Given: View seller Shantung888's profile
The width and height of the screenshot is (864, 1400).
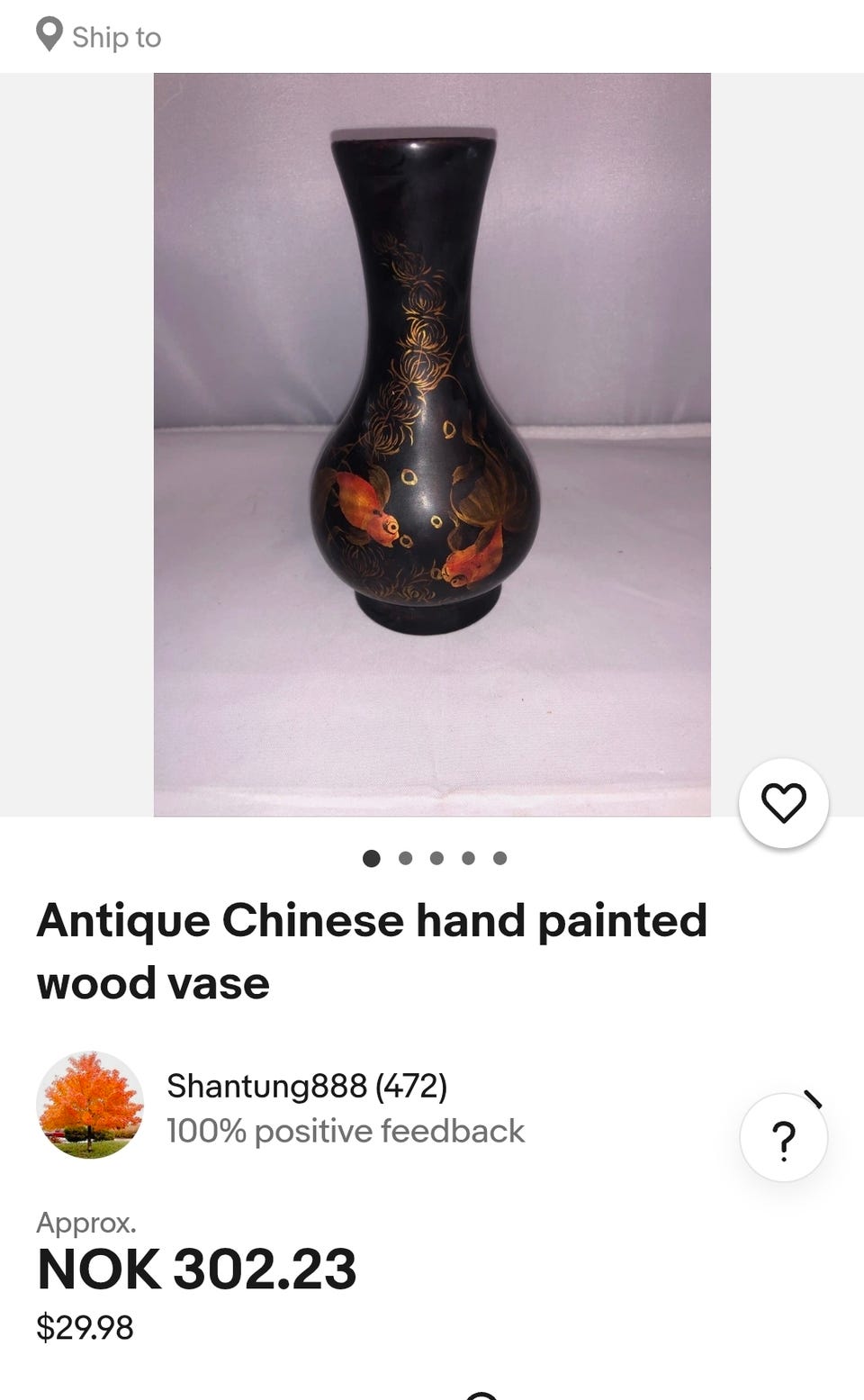Looking at the screenshot, I should click(306, 1086).
